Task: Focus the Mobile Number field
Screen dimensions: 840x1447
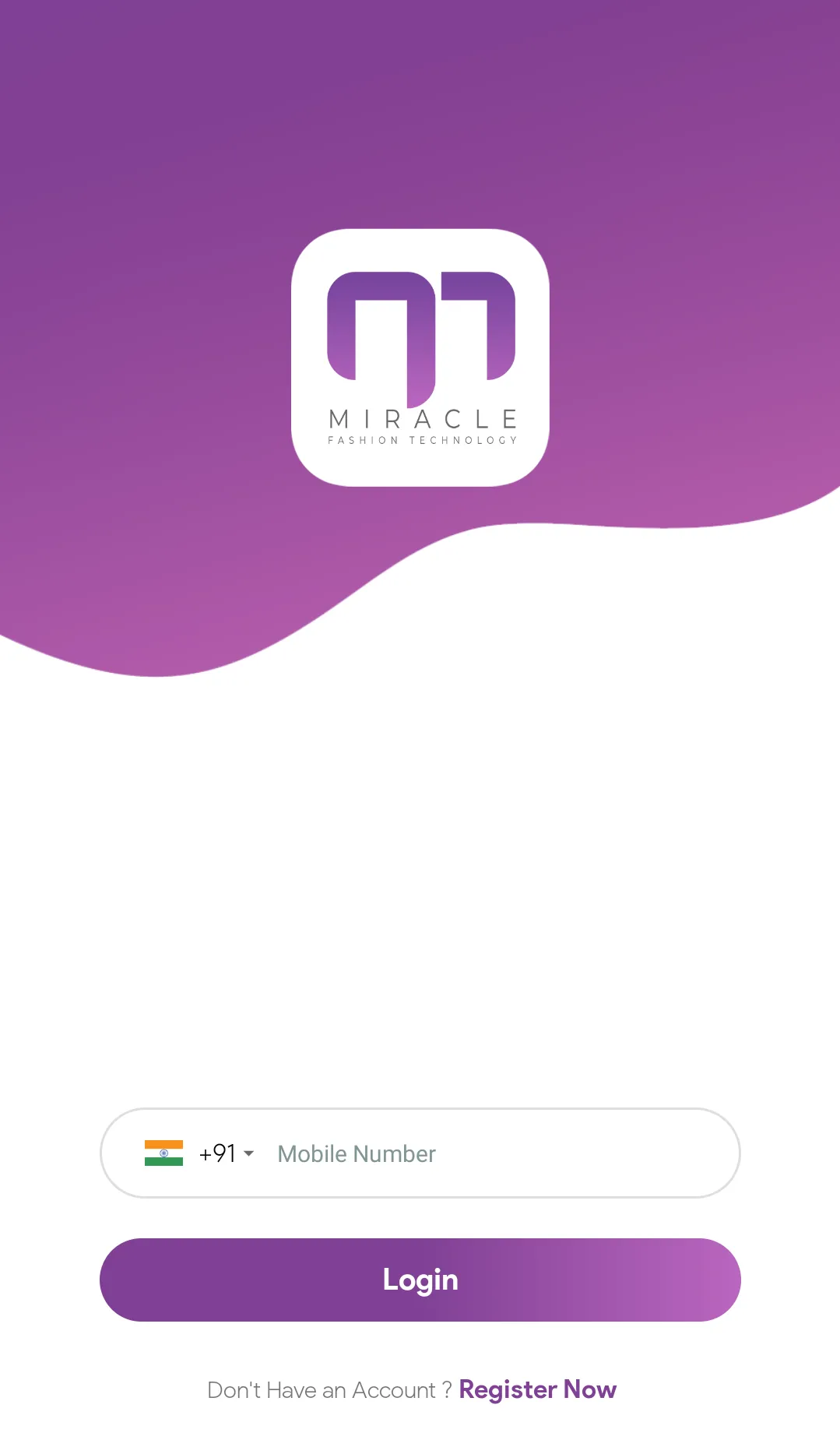Action: tap(498, 1153)
